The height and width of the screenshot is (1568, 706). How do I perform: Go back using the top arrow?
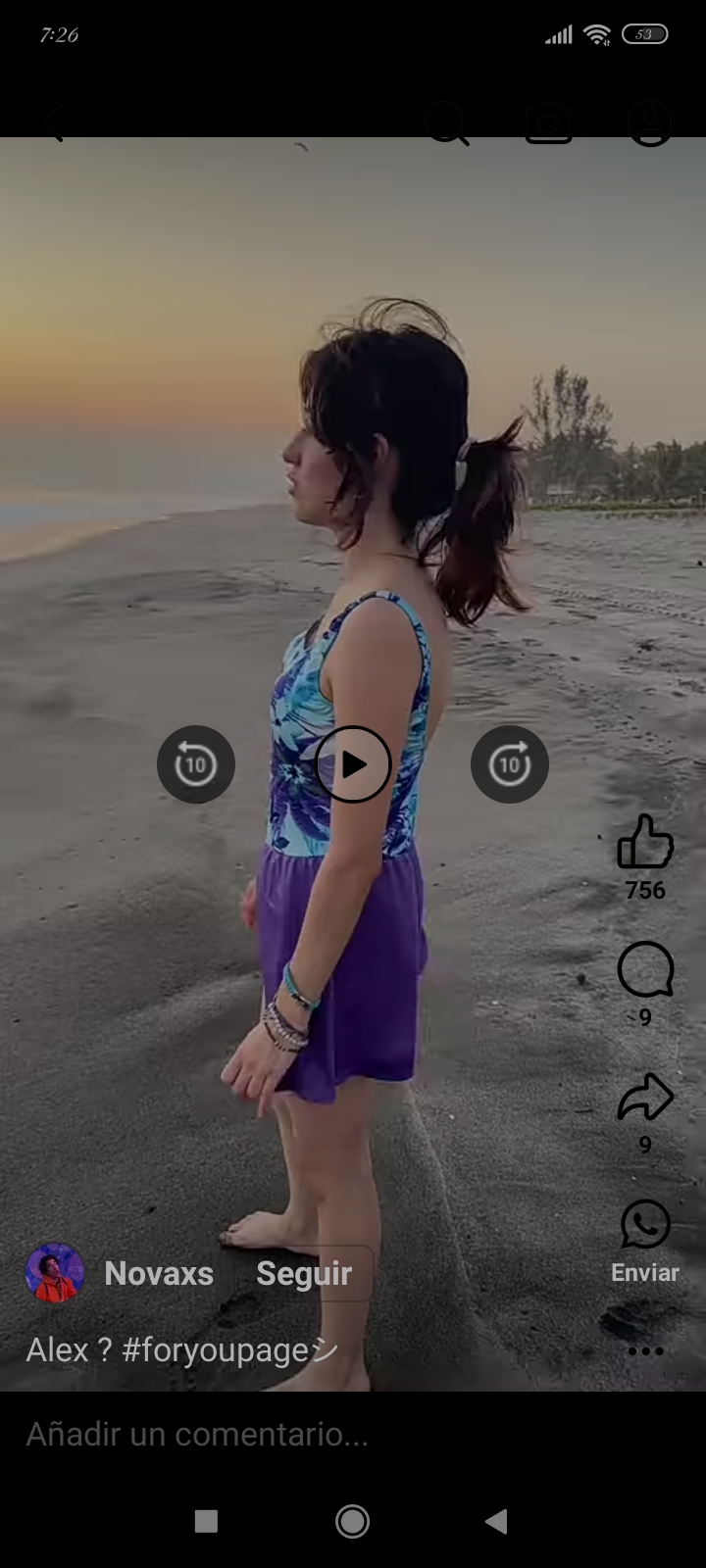click(x=55, y=124)
